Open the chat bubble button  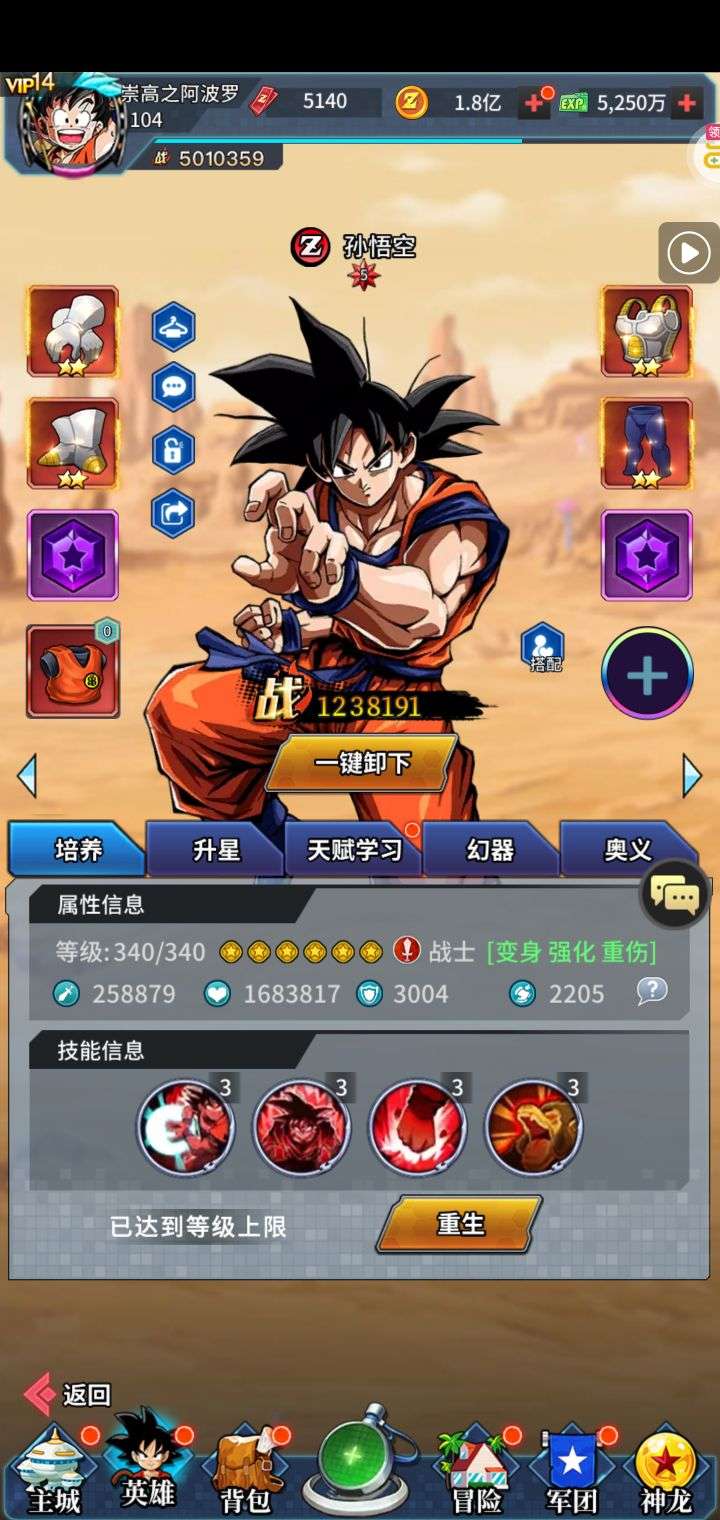click(x=675, y=895)
